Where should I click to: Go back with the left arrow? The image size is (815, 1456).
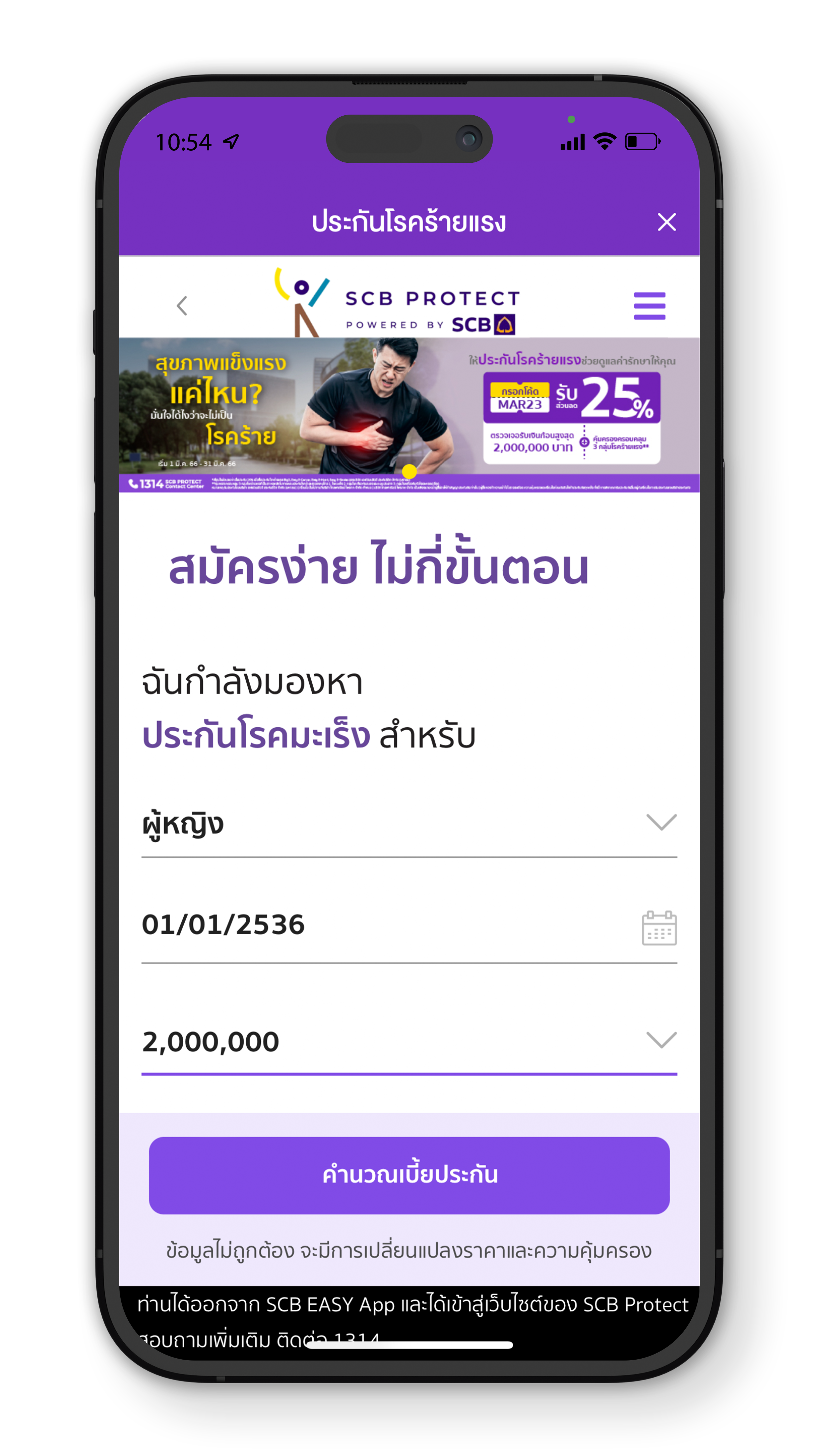181,305
